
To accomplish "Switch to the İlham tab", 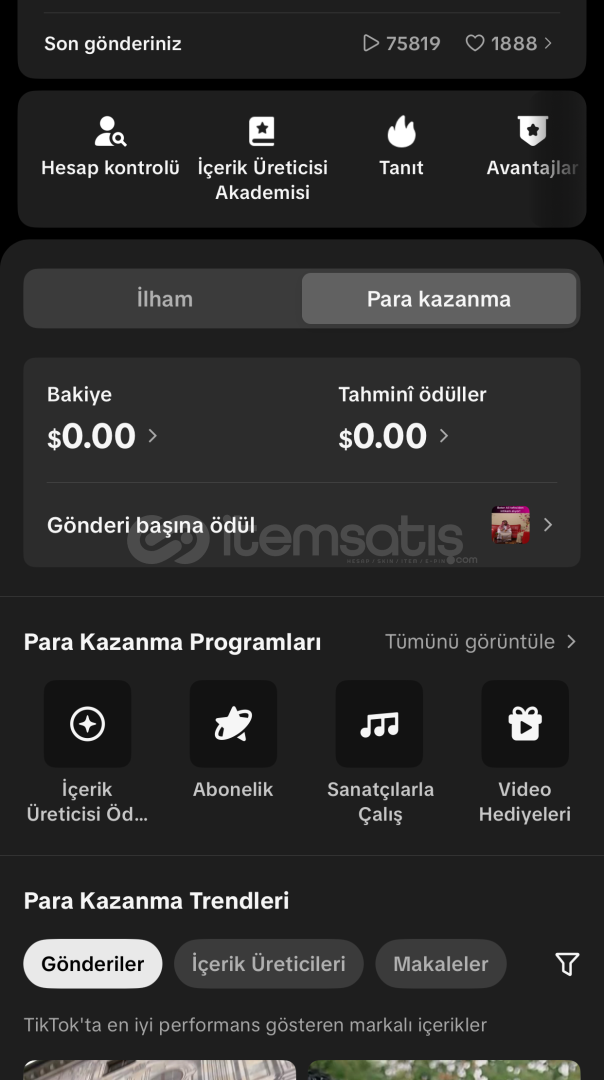I will [x=164, y=299].
